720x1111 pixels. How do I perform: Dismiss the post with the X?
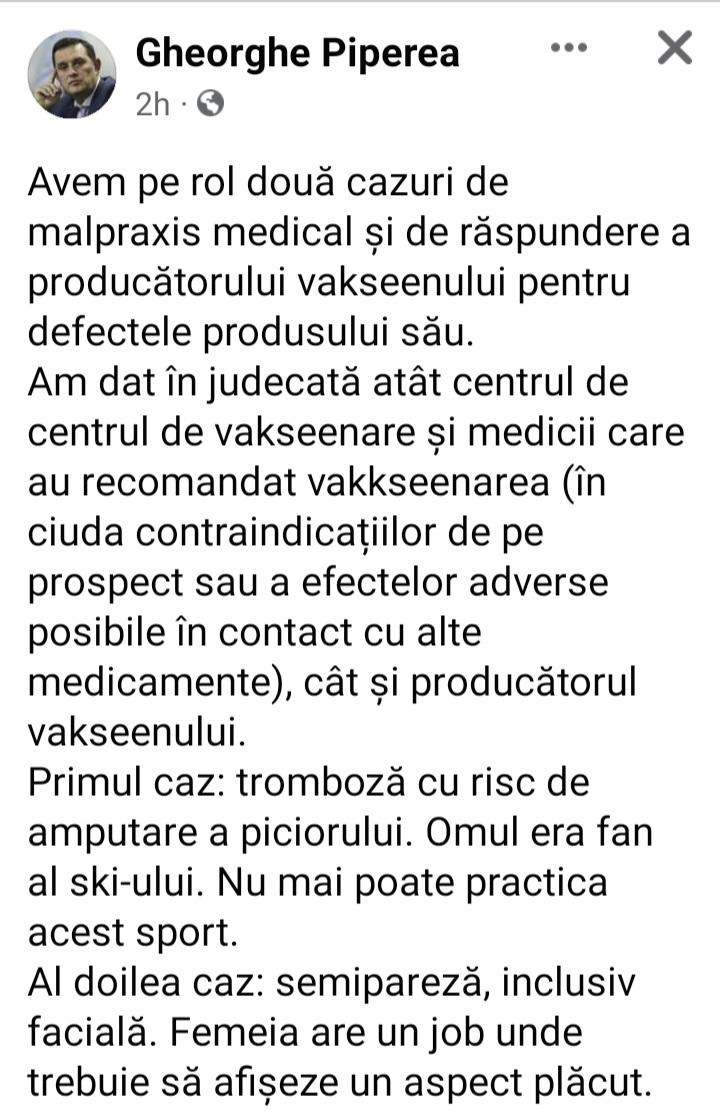(x=675, y=48)
